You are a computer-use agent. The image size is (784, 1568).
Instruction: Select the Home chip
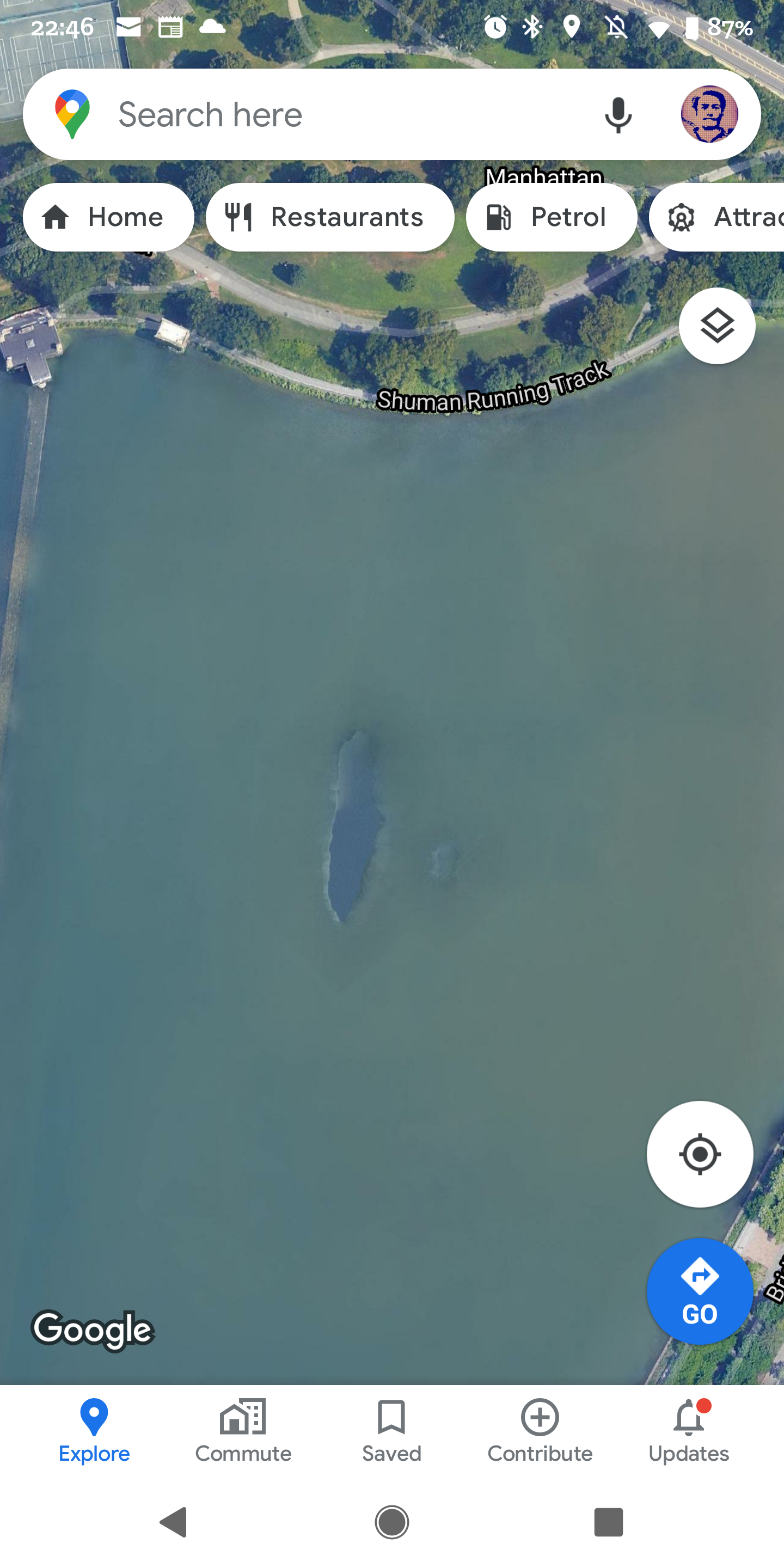(108, 217)
